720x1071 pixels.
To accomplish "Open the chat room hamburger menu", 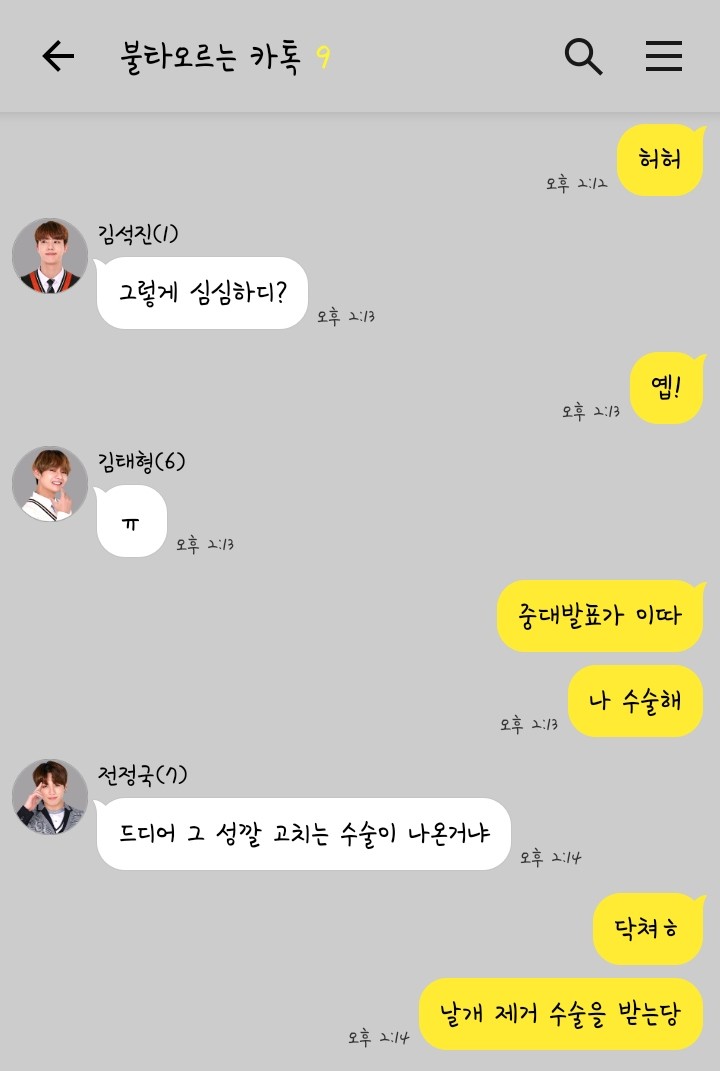I will 663,57.
